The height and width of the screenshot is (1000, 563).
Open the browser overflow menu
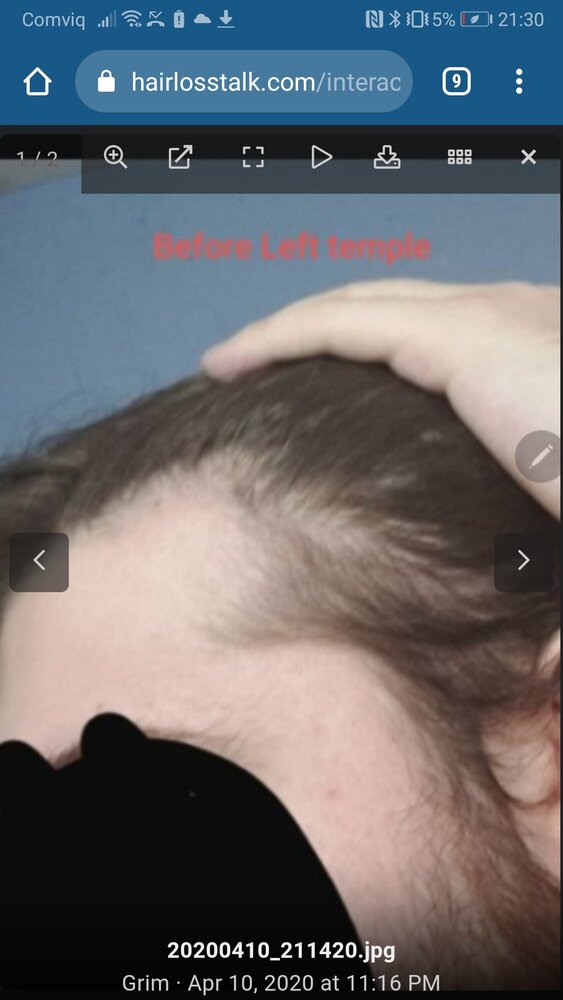[519, 82]
